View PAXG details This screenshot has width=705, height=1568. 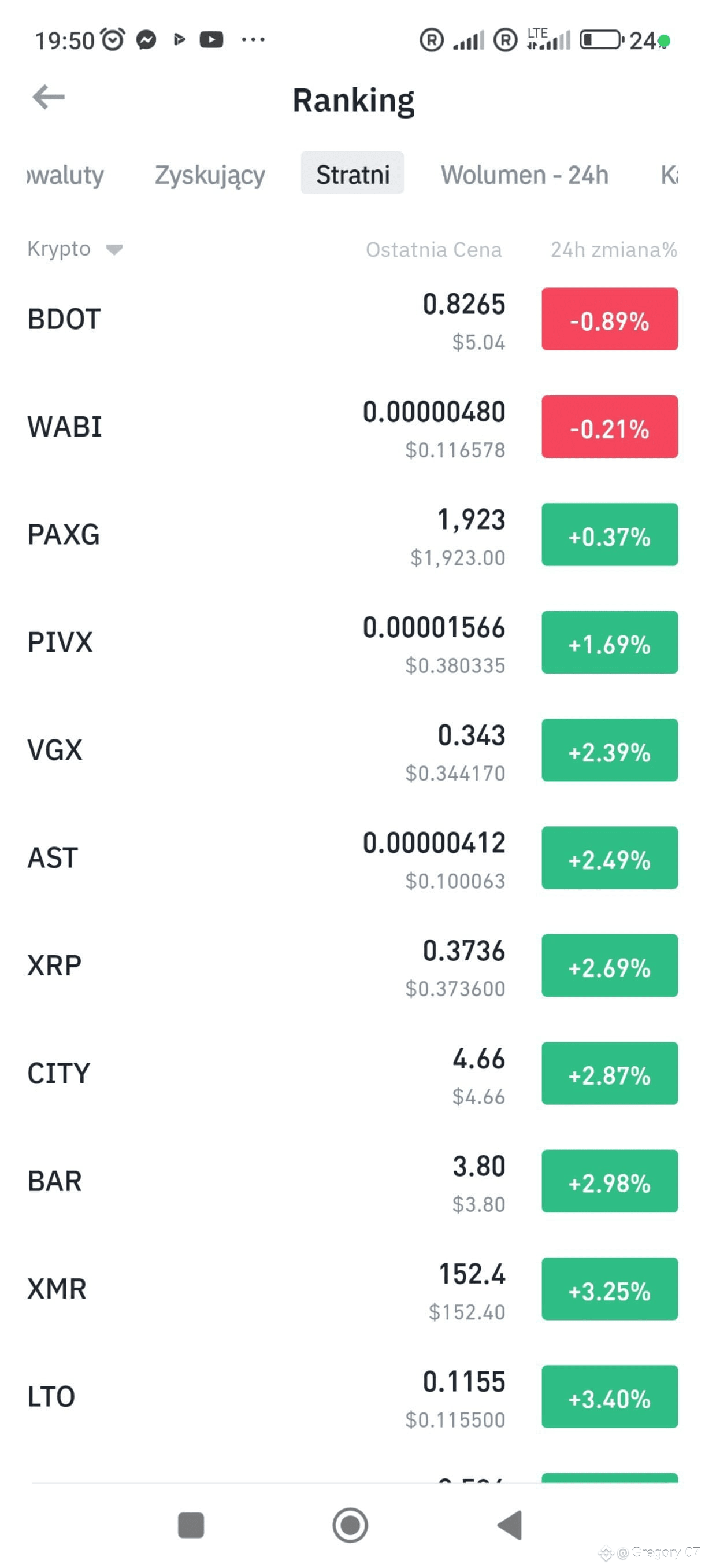tap(352, 534)
